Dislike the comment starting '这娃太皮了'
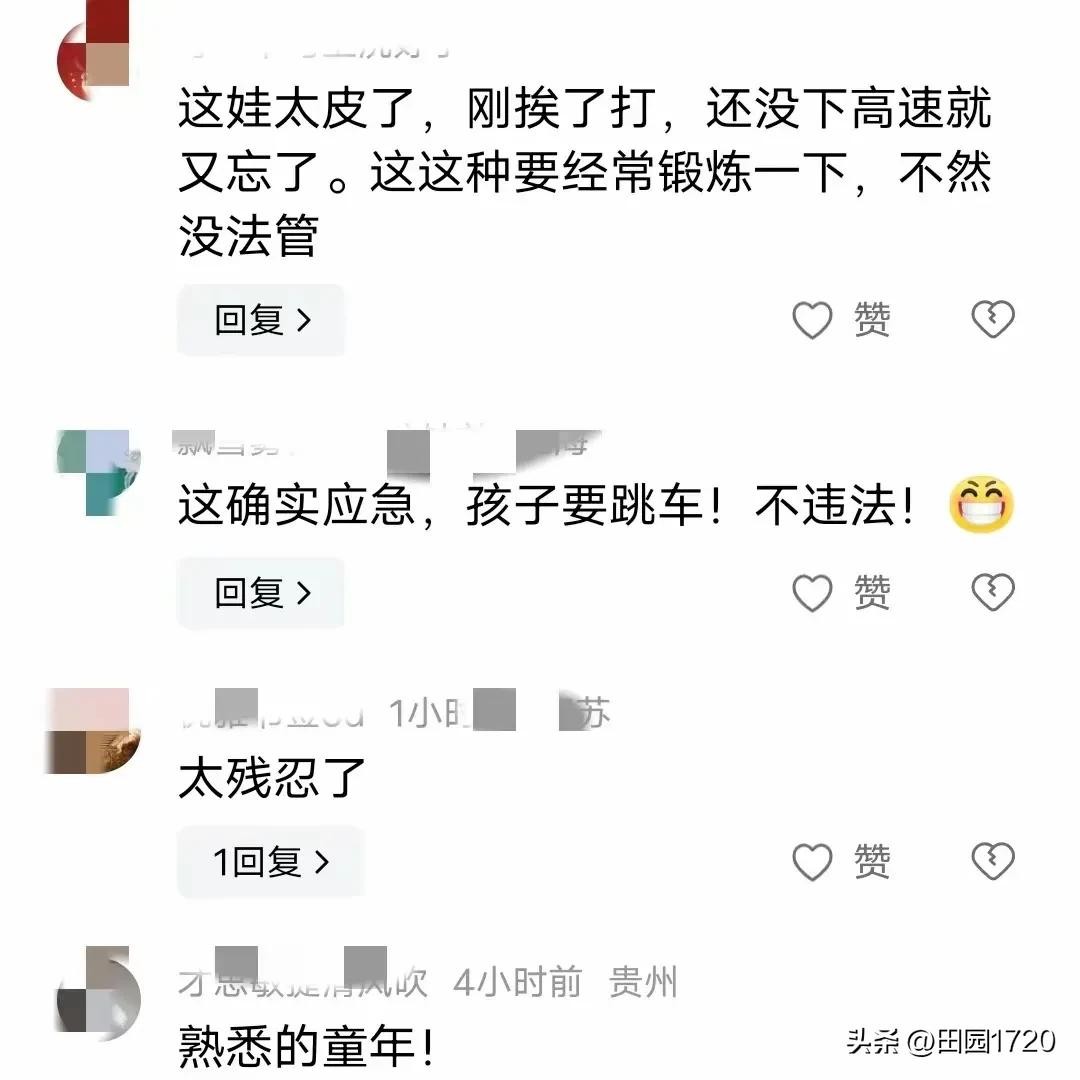 993,320
